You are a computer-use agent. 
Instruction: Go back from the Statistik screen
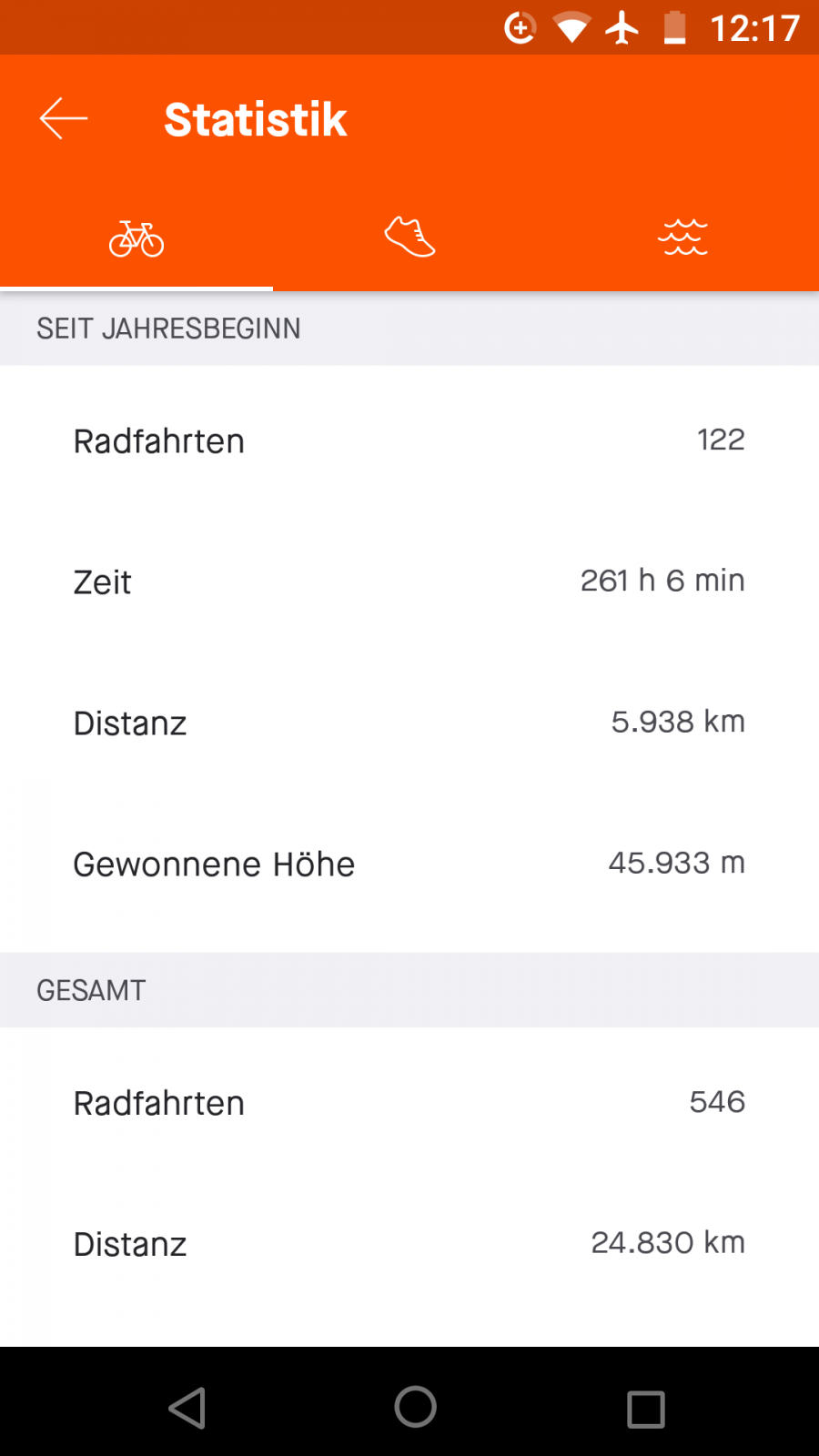coord(64,119)
